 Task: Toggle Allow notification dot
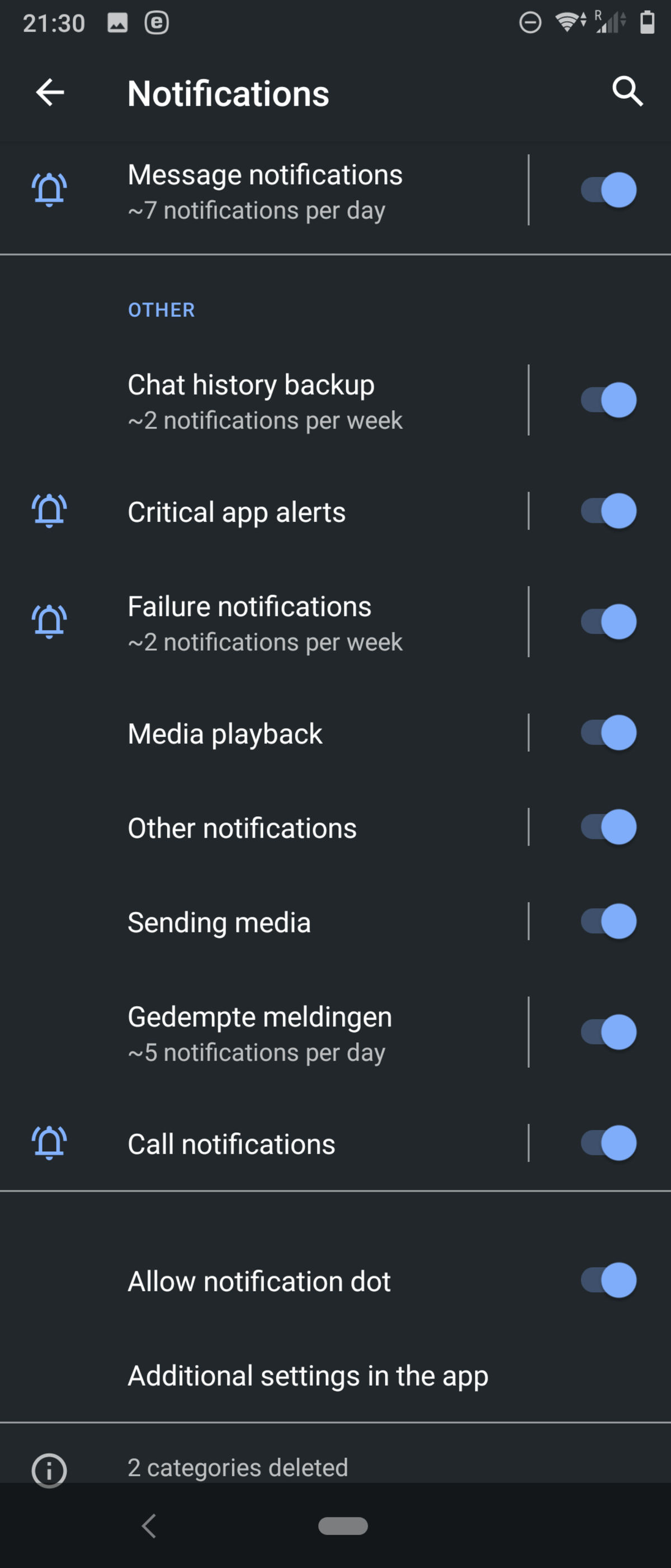[608, 1280]
